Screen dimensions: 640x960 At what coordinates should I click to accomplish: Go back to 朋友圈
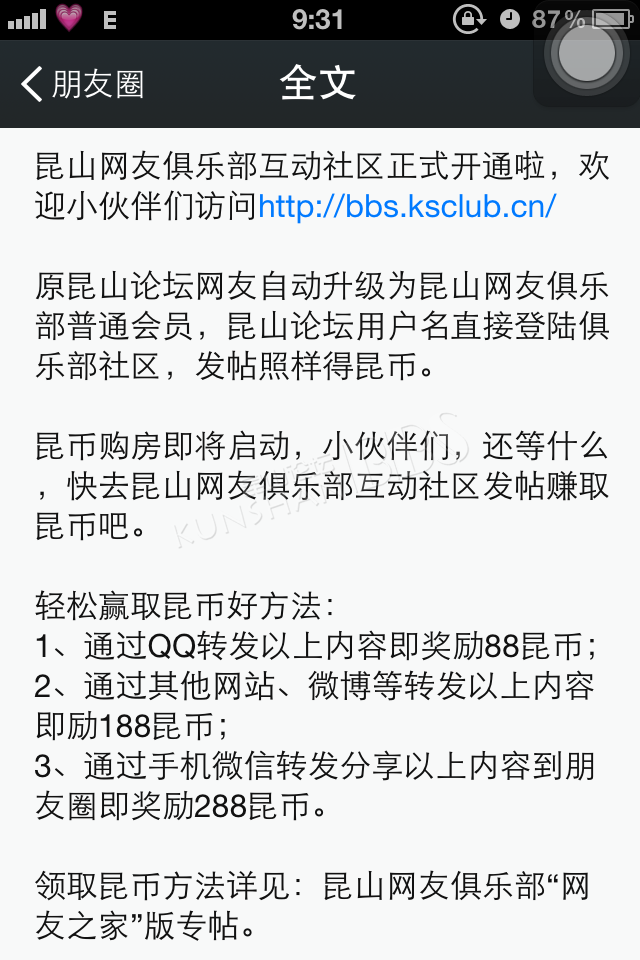click(x=84, y=84)
